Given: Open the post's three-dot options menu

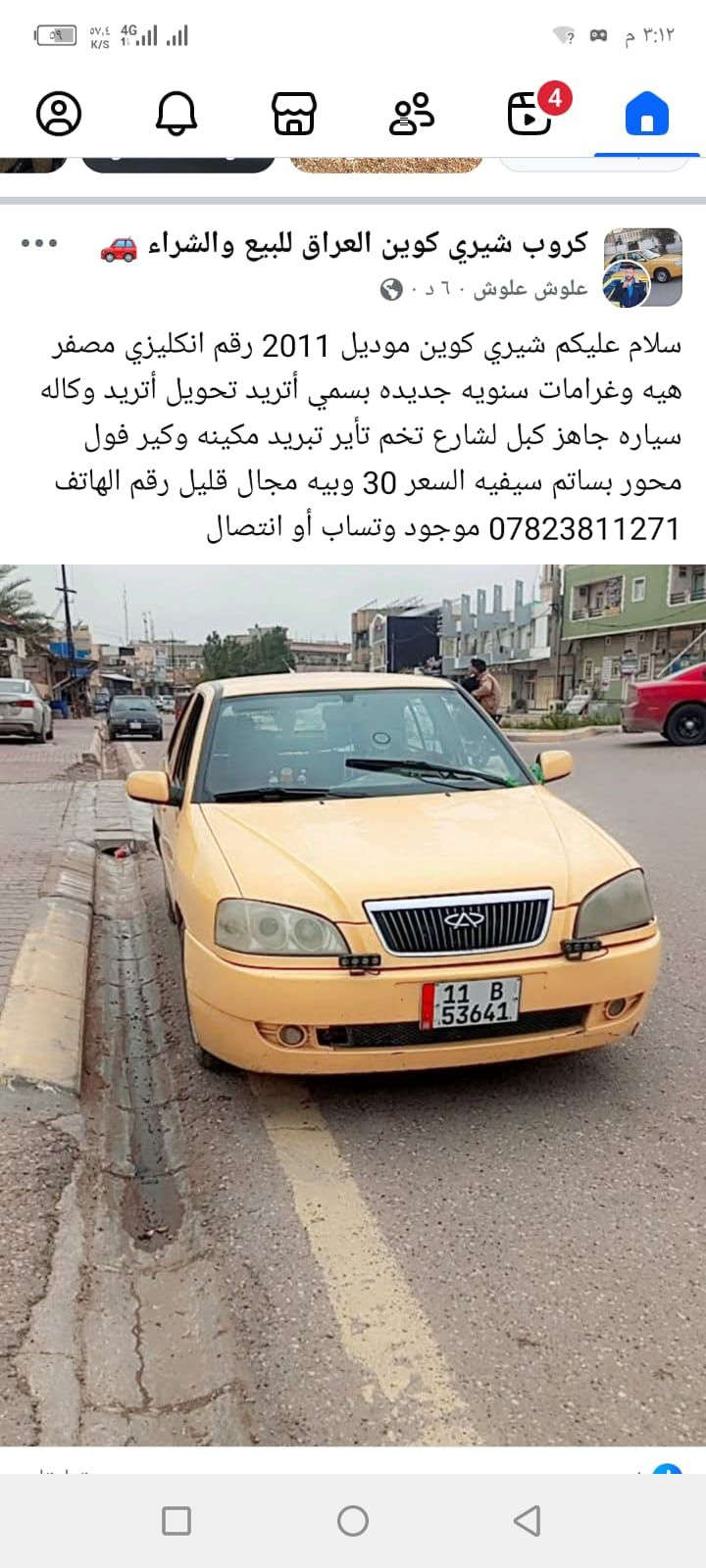Looking at the screenshot, I should (x=39, y=243).
